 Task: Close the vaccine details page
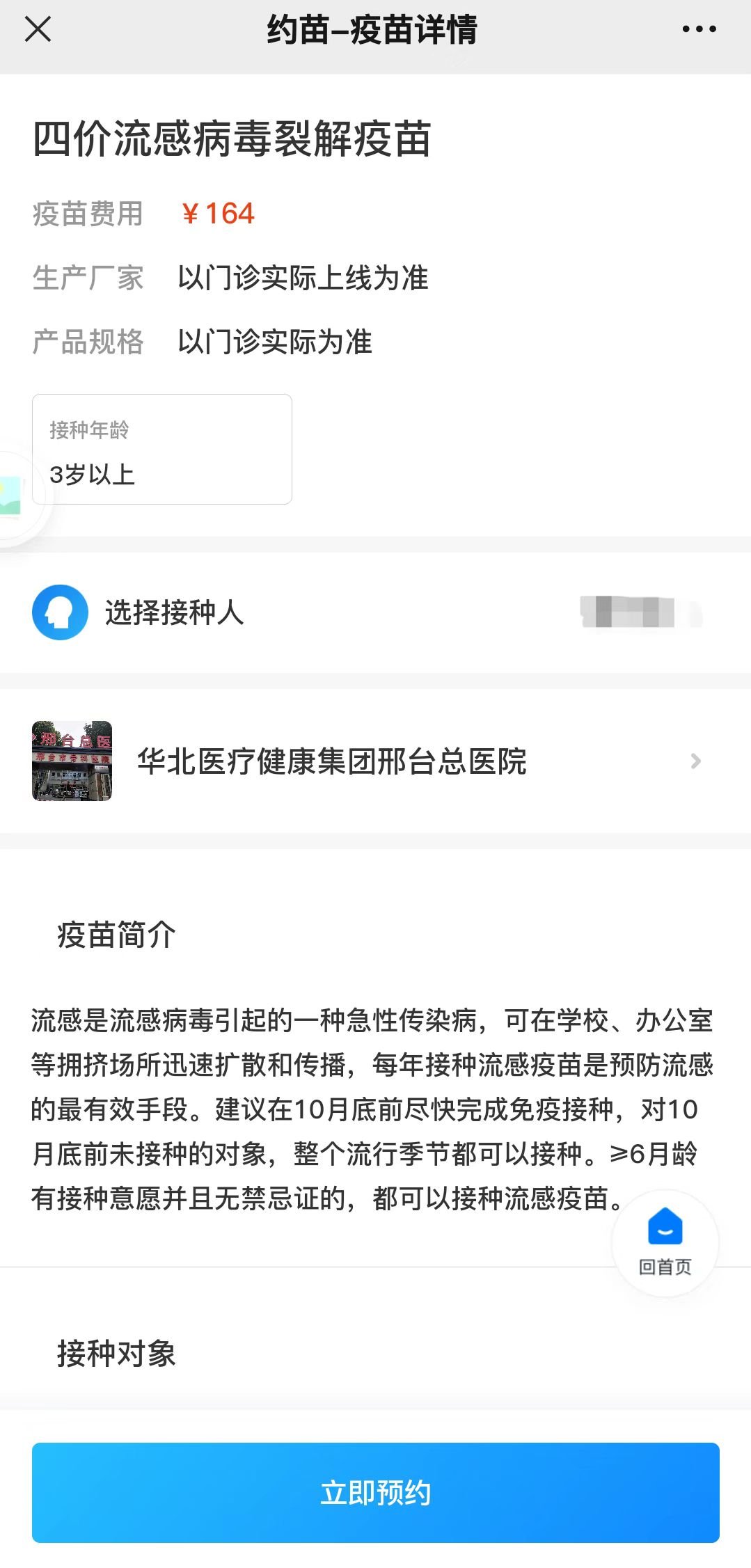click(x=38, y=30)
